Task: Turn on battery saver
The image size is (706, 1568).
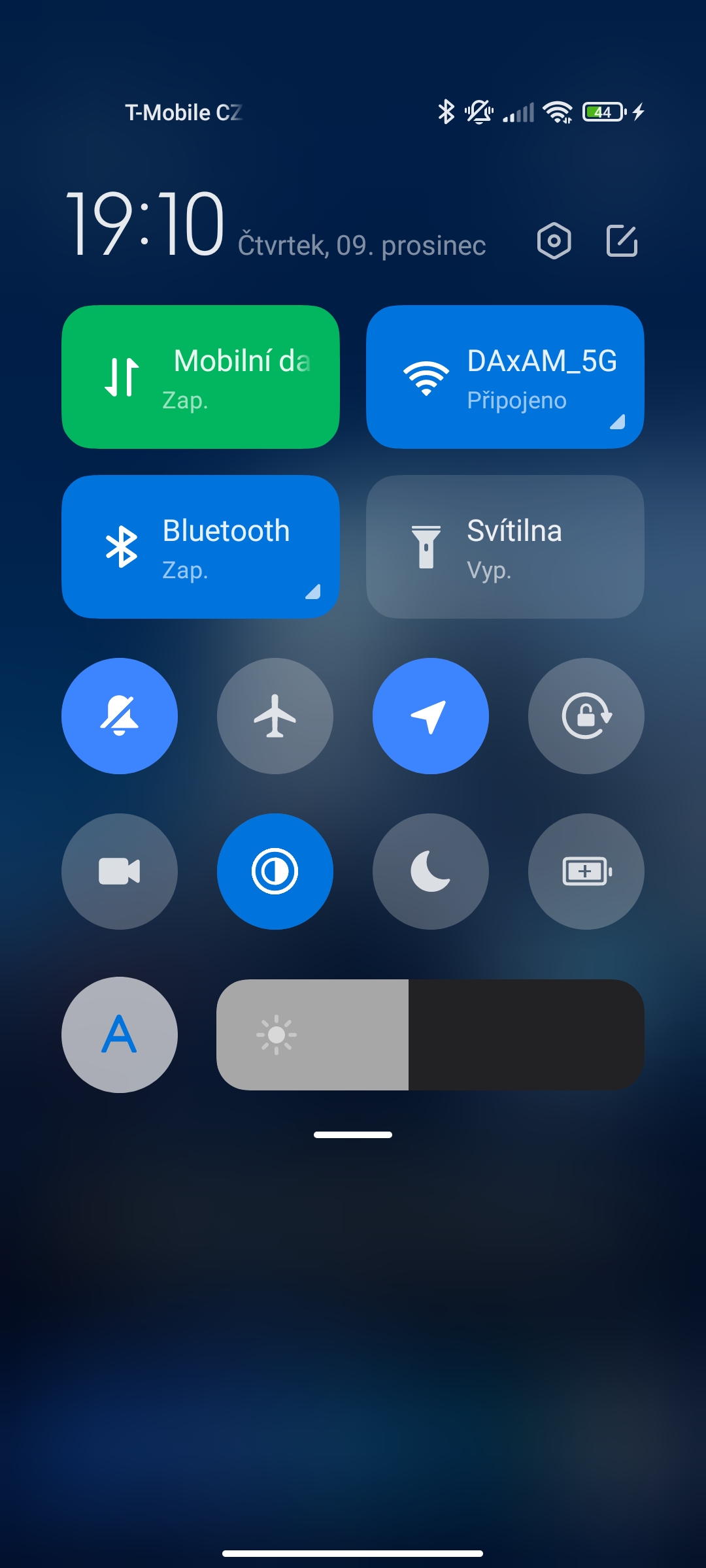Action: 586,872
